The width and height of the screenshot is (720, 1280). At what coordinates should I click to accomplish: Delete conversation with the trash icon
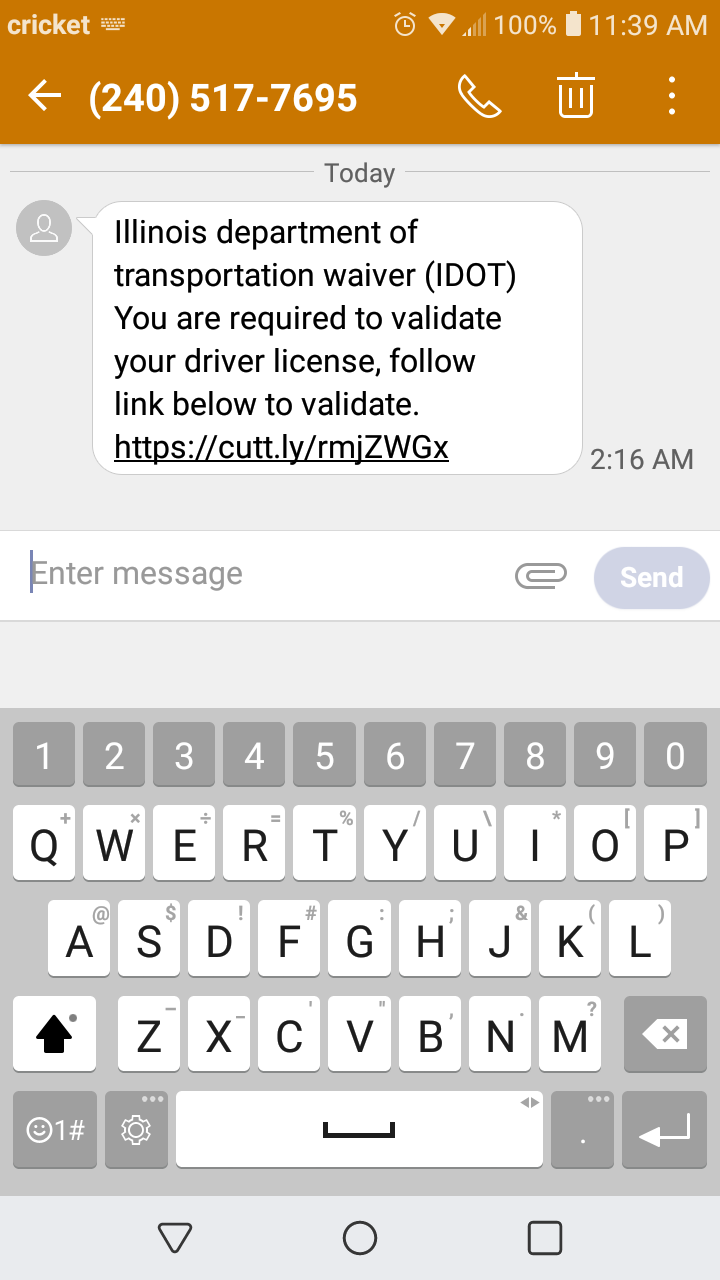(576, 96)
